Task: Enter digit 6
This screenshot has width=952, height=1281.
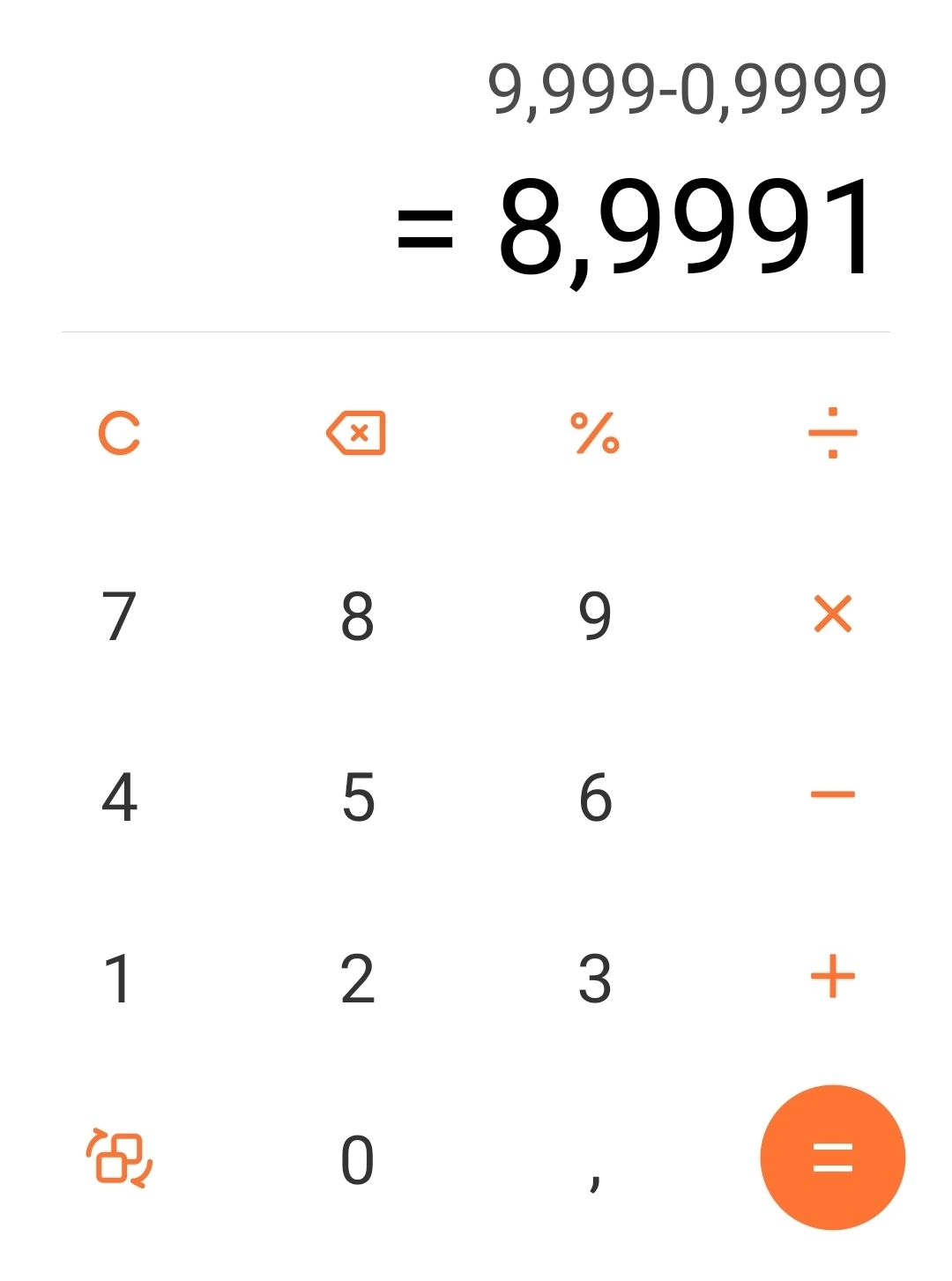Action: pos(595,797)
